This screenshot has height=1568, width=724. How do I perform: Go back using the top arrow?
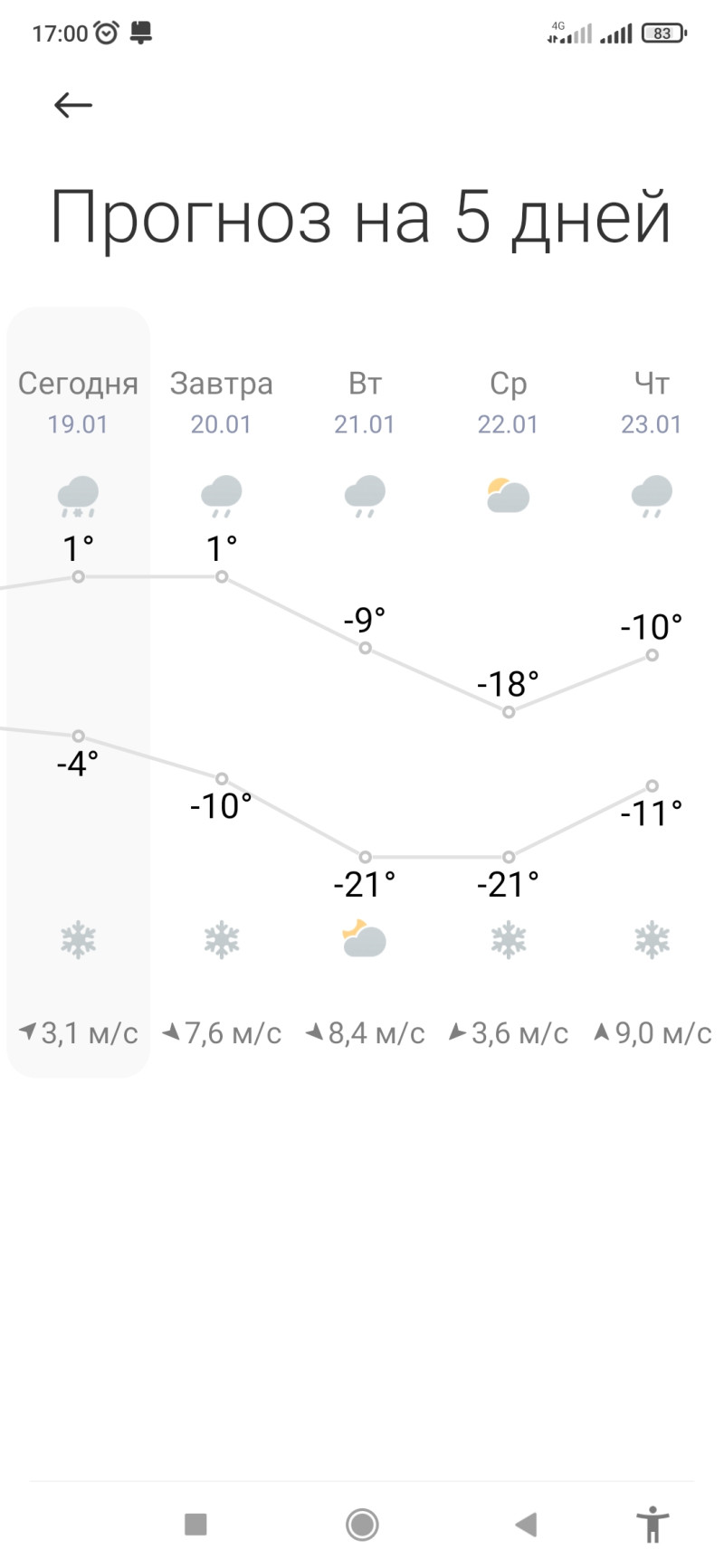(73, 105)
